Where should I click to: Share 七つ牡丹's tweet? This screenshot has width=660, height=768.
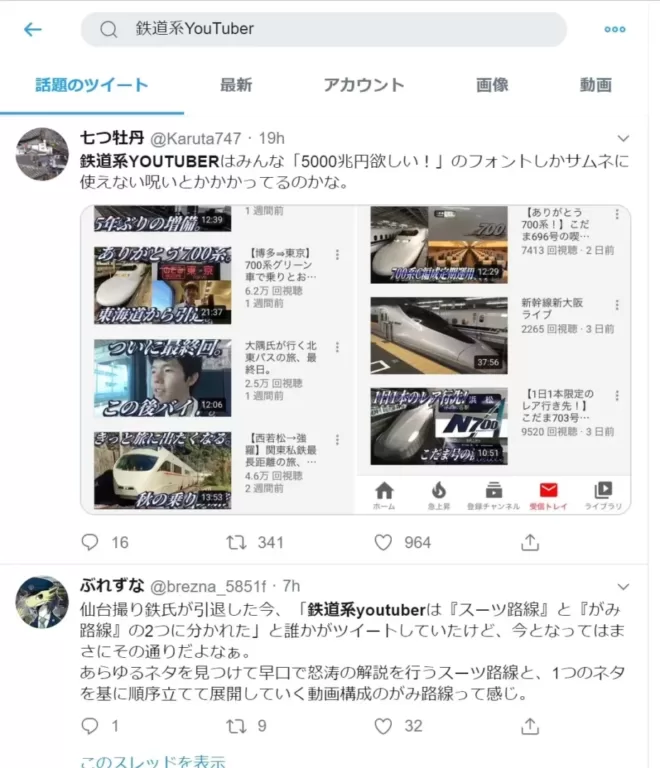tap(530, 542)
